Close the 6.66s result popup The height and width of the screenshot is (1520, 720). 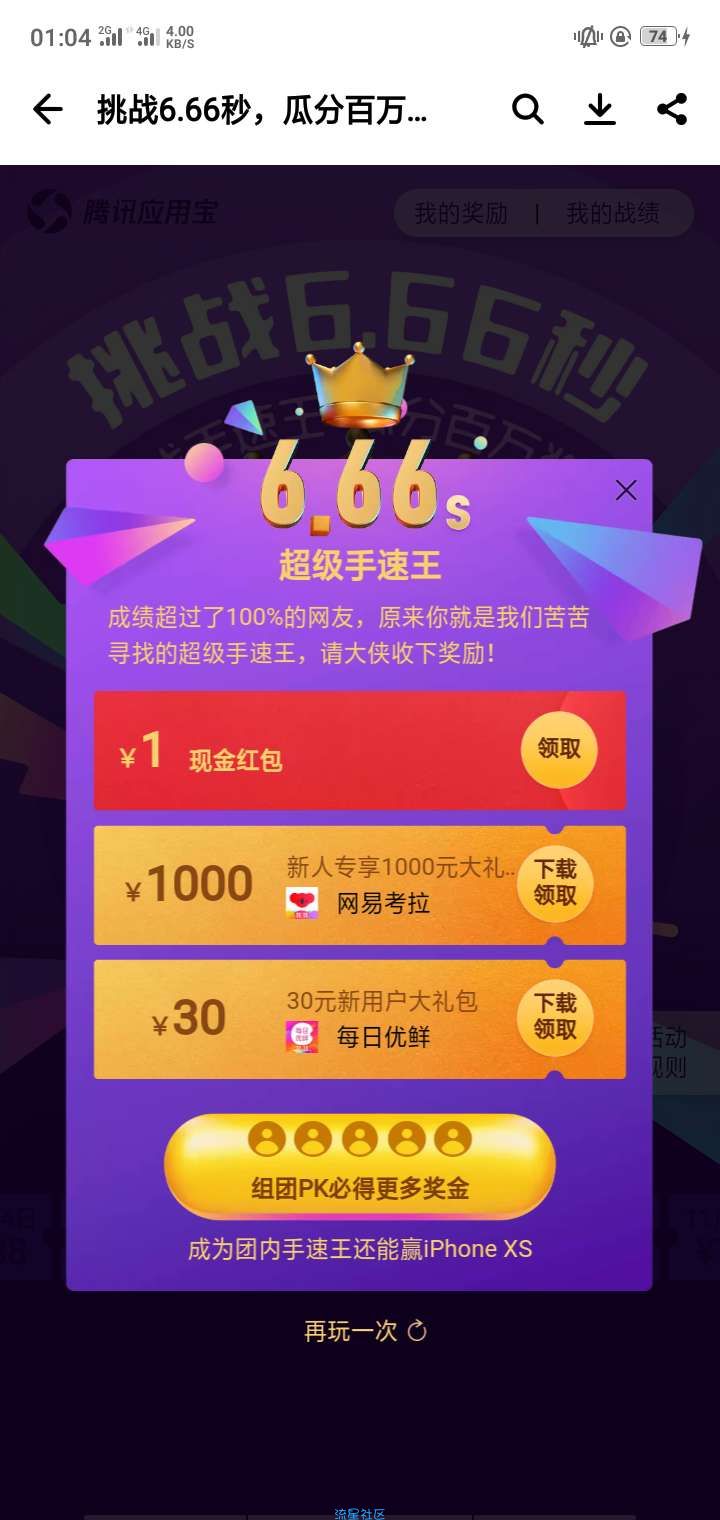click(x=626, y=490)
